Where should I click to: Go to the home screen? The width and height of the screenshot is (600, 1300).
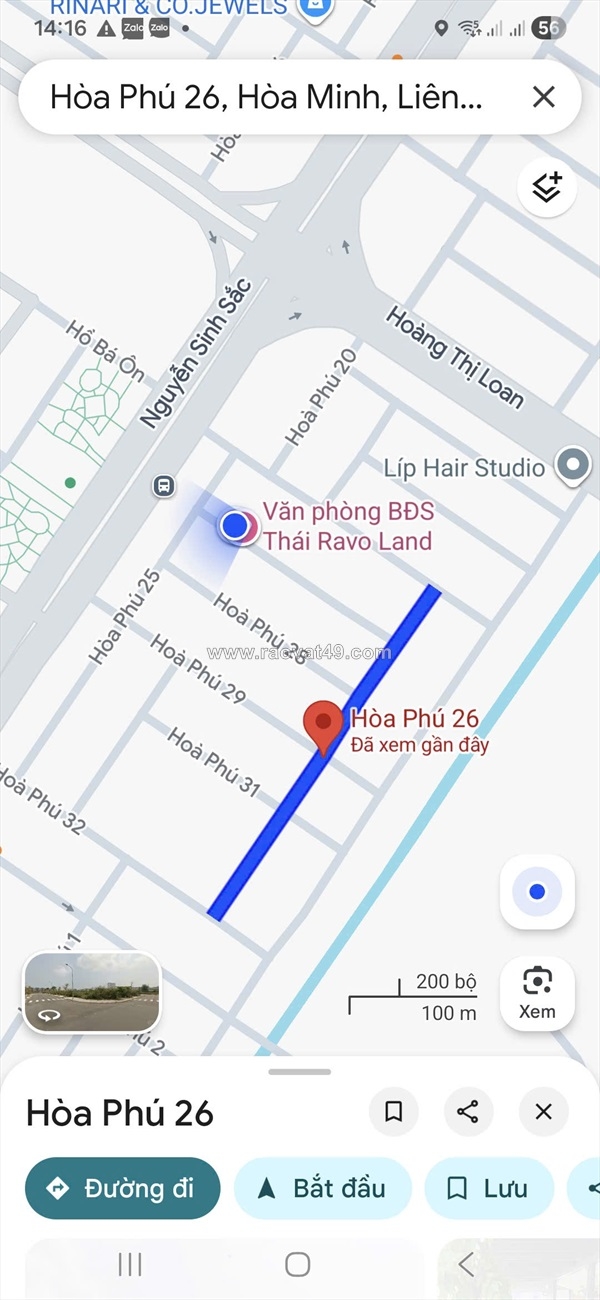[297, 1264]
